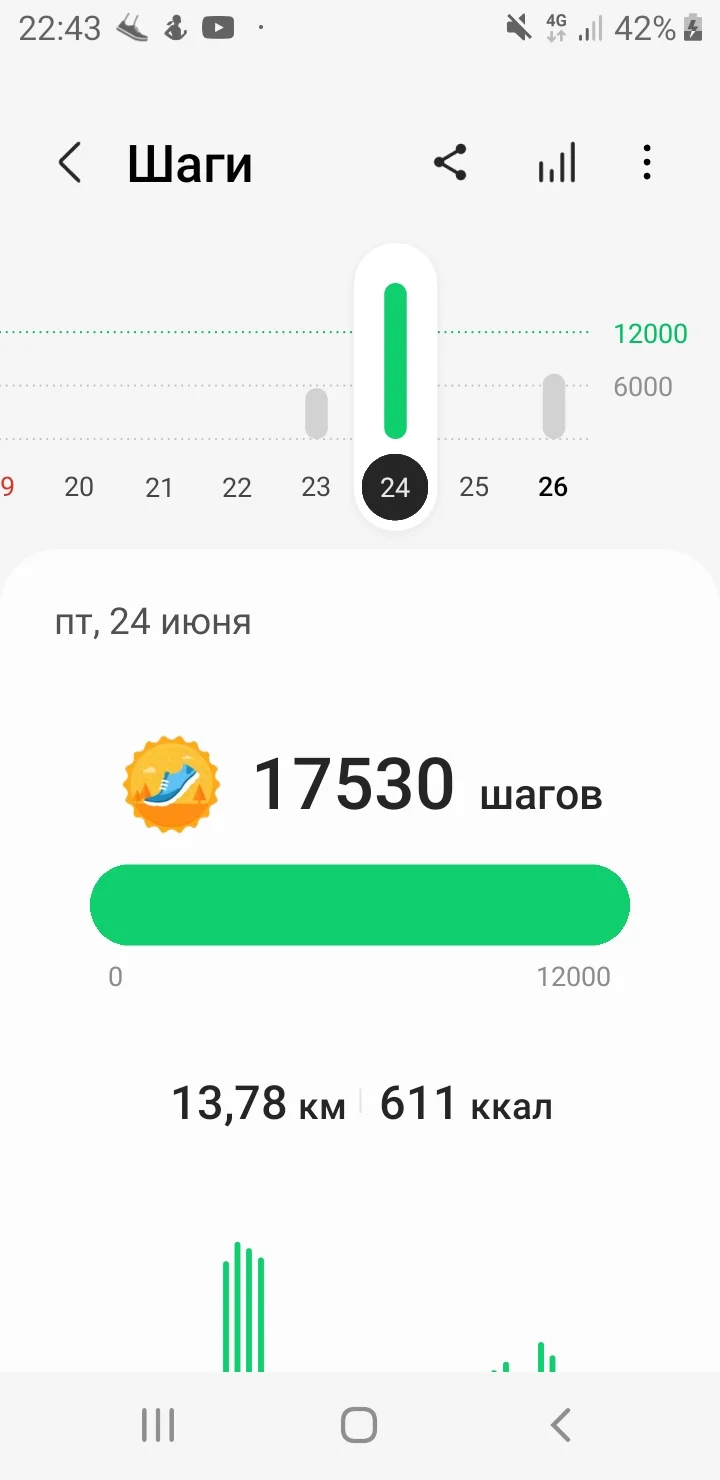Screen dimensions: 720x1480
Task: Tap the achievement badge with the shoe
Action: 170,783
